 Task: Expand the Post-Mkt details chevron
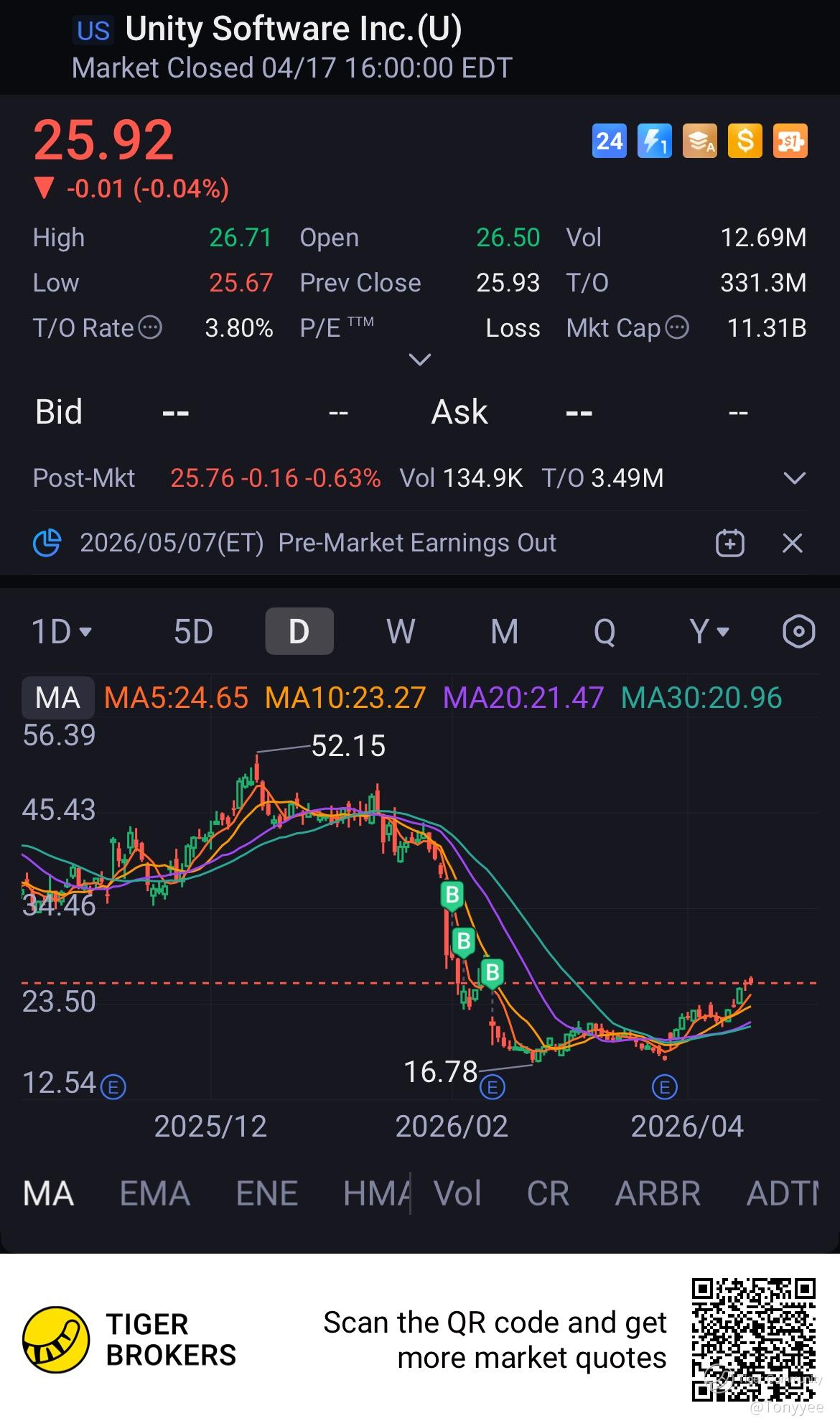point(794,478)
